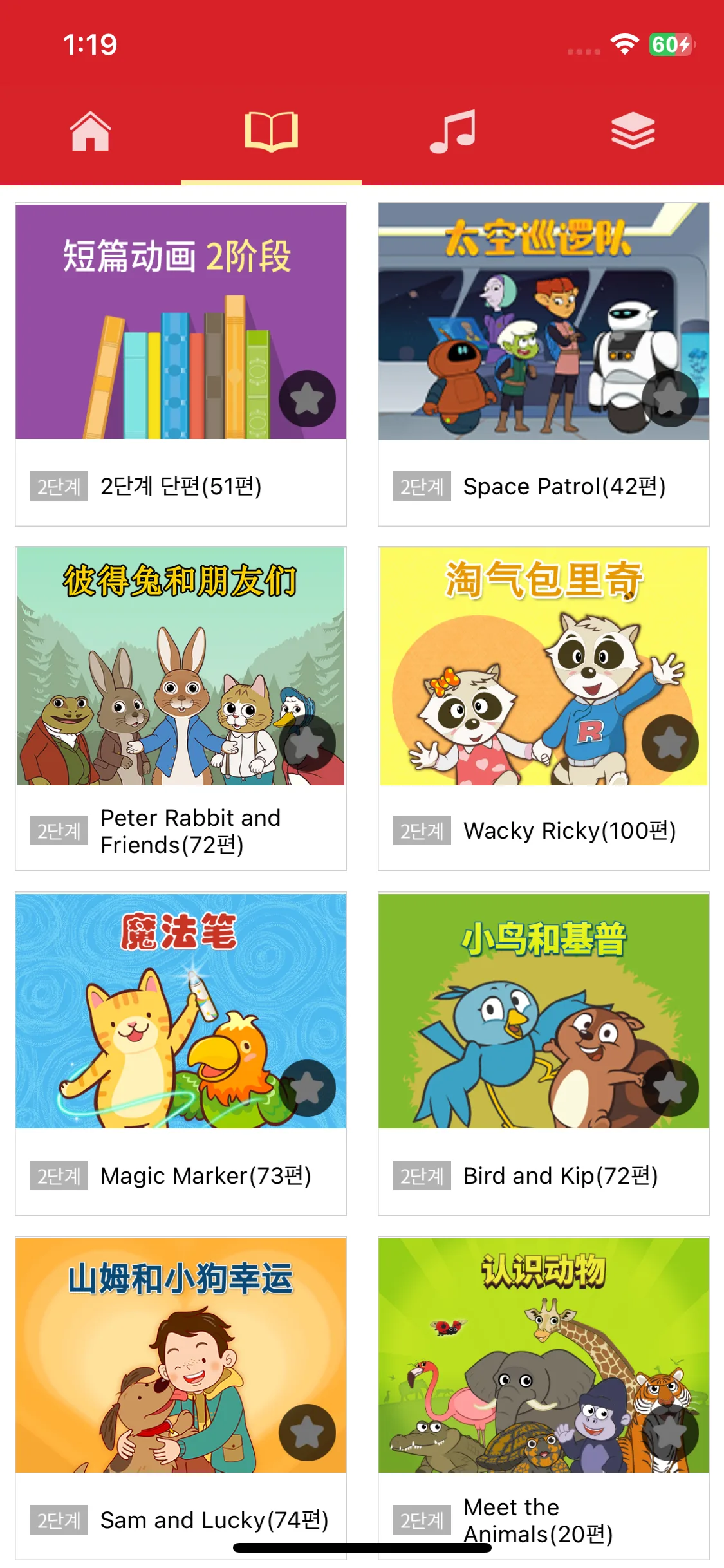Add Meet the Animals to favorites
This screenshot has height=1568, width=724.
pos(670,1433)
